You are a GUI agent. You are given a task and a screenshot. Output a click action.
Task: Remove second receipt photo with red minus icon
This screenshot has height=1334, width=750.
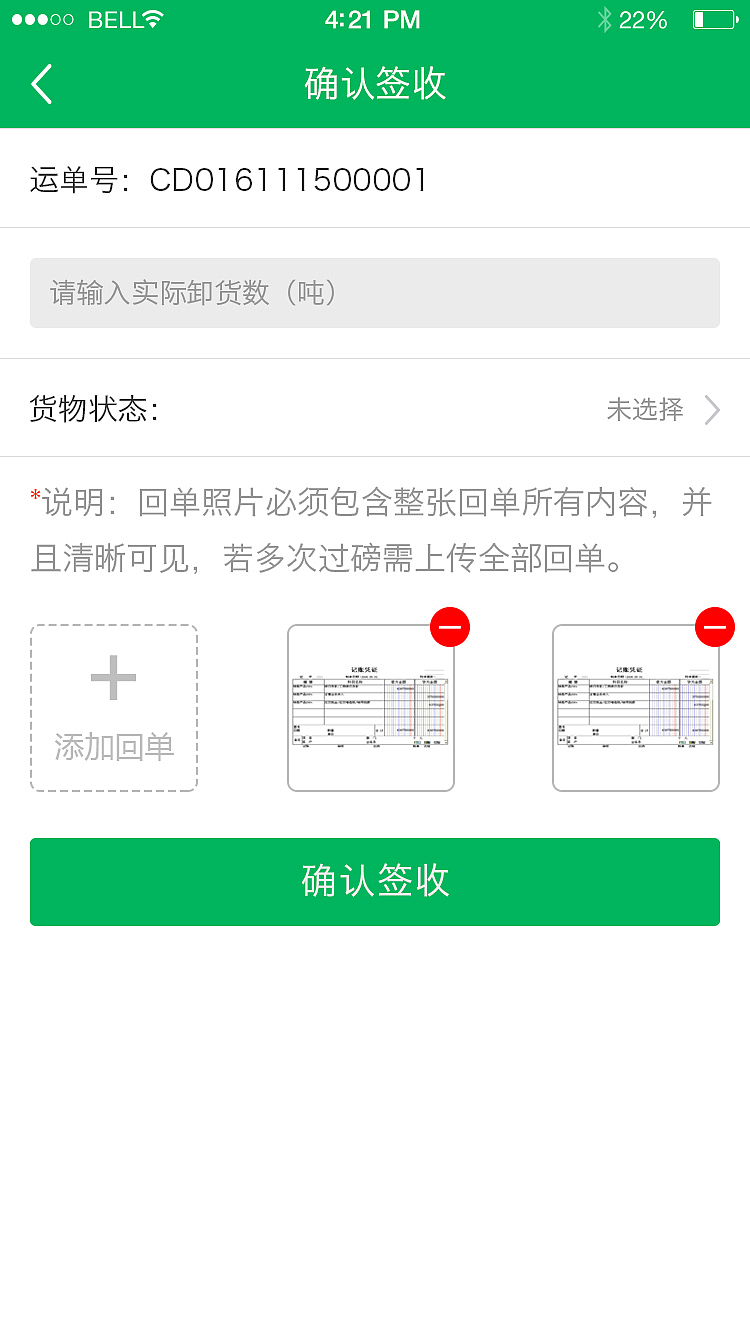(x=714, y=626)
